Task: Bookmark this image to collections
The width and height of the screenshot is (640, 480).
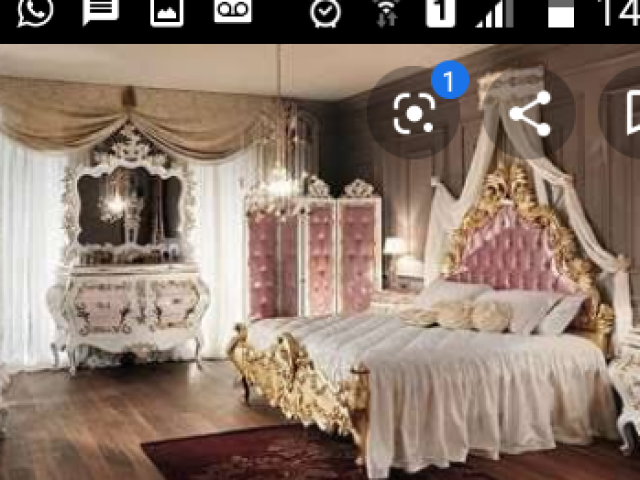Action: 630,113
